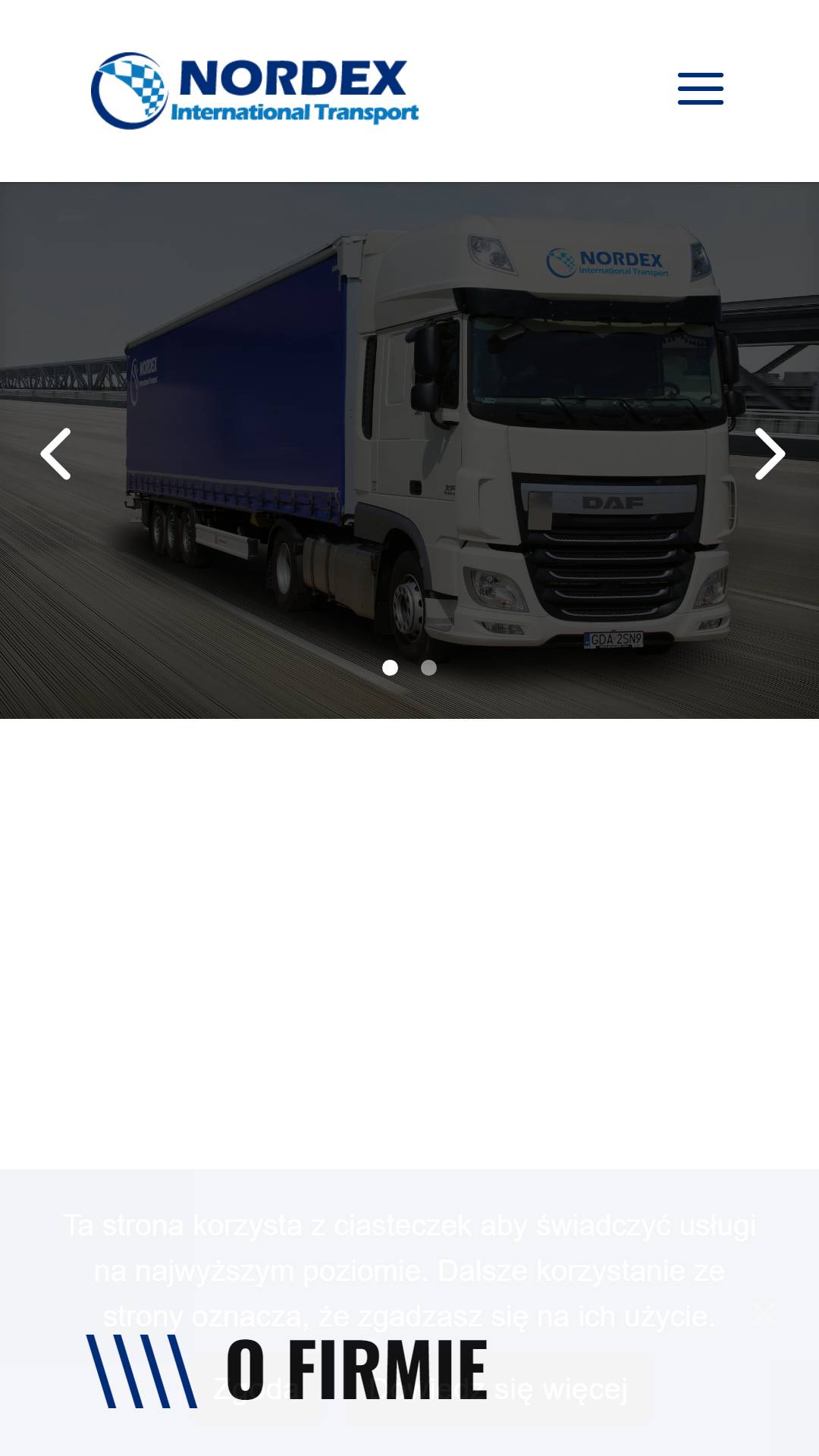Viewport: 819px width, 1456px height.
Task: Go to homepage via Nordex logo link
Action: click(x=255, y=90)
